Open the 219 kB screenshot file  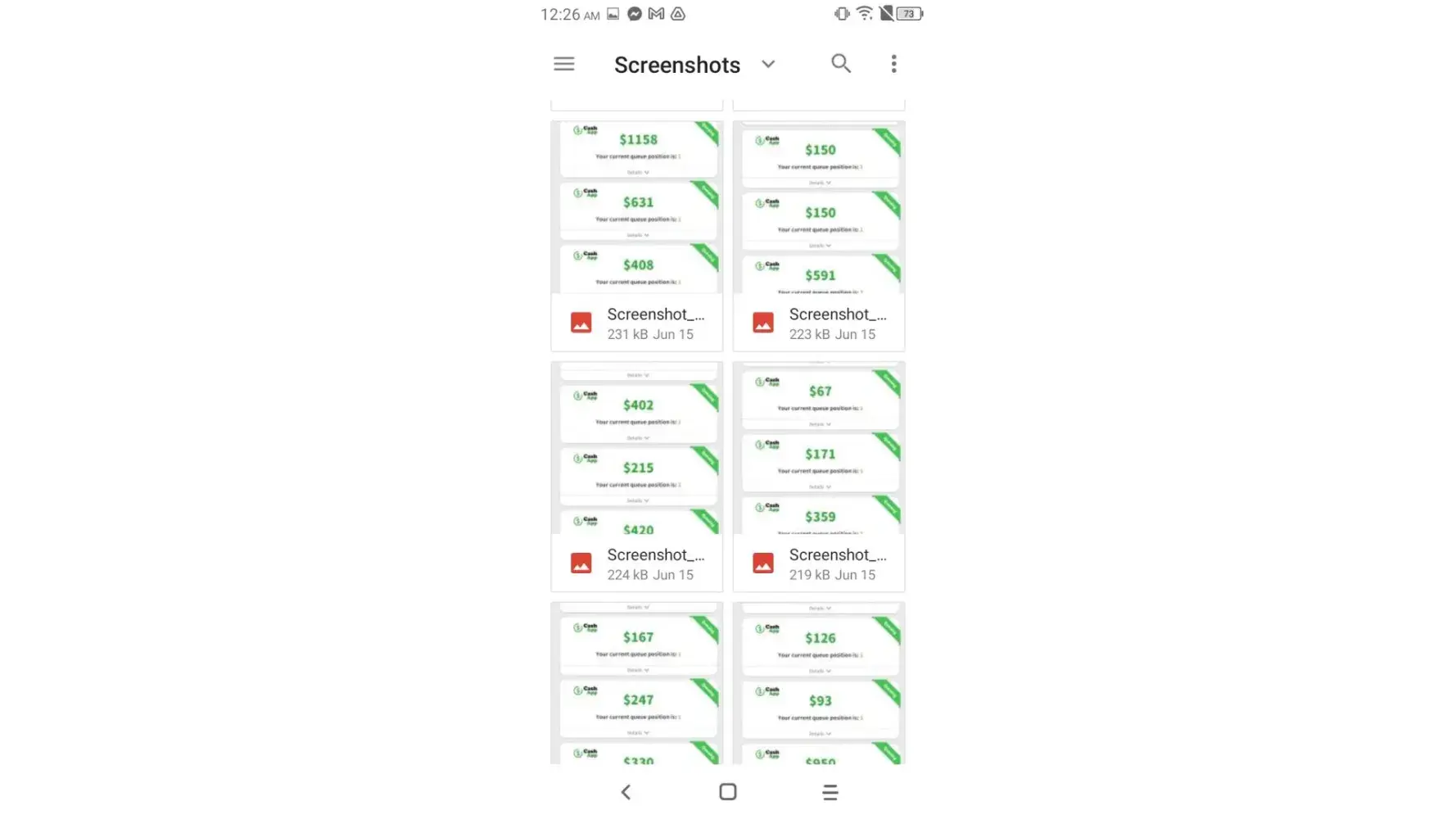[819, 477]
